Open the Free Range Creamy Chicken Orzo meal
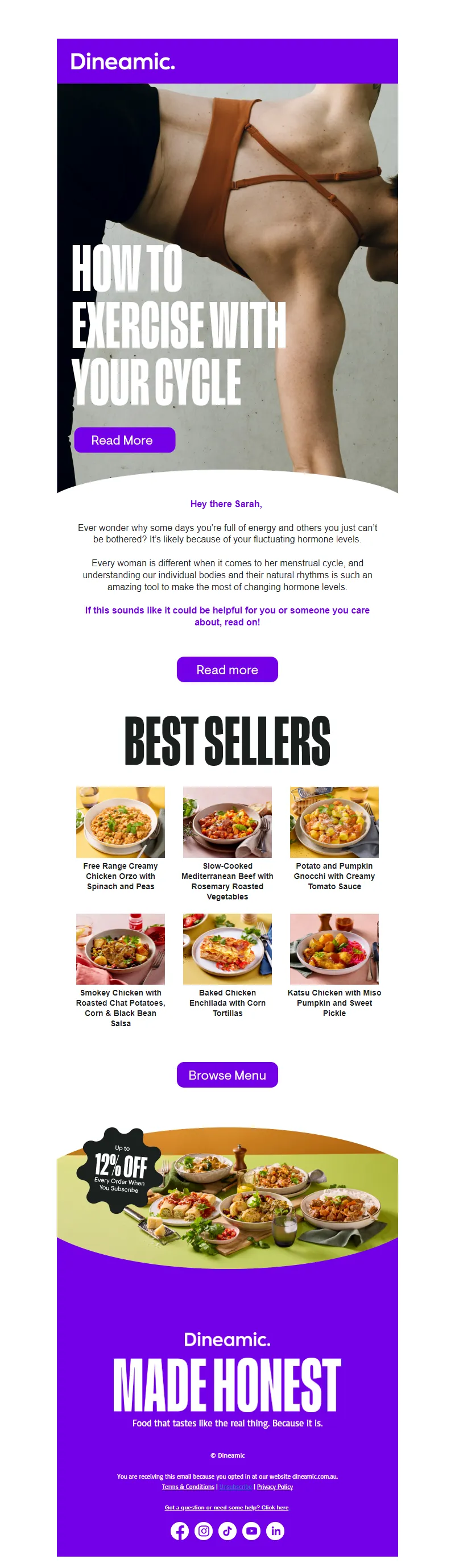Image resolution: width=455 pixels, height=1568 pixels. point(120,822)
